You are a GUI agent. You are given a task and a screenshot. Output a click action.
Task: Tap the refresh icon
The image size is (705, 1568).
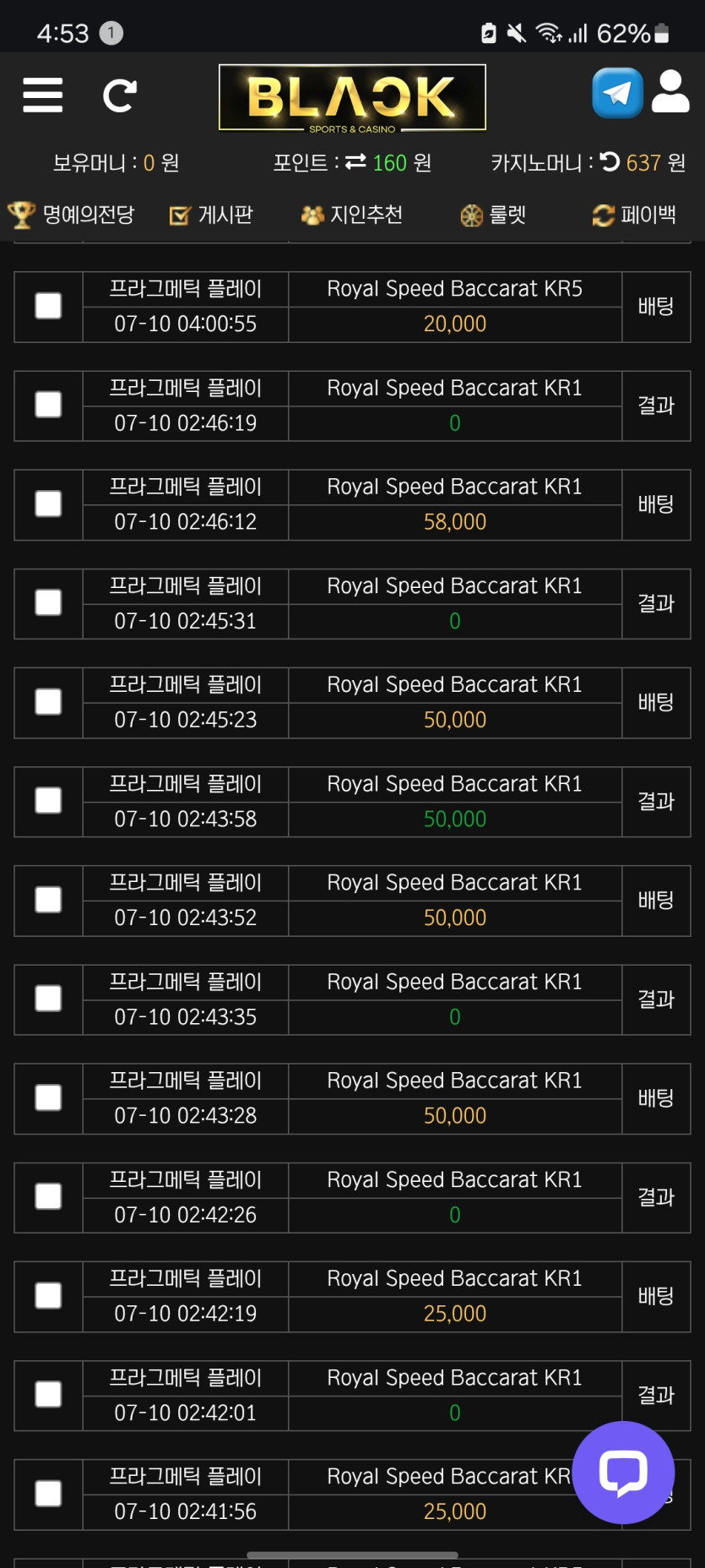pyautogui.click(x=119, y=95)
